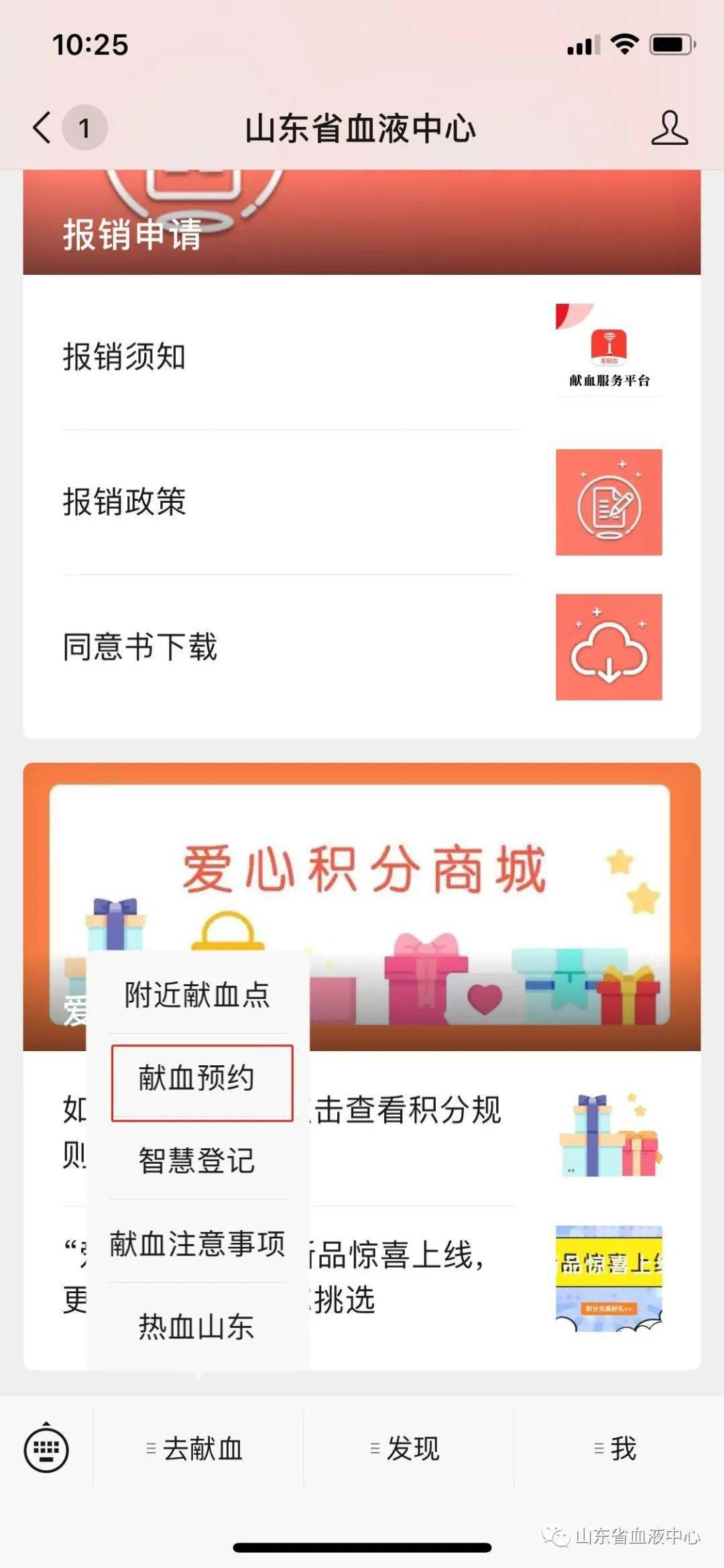Screen dimensions: 724x1568
Task: Go back to the previous screen
Action: 42,127
